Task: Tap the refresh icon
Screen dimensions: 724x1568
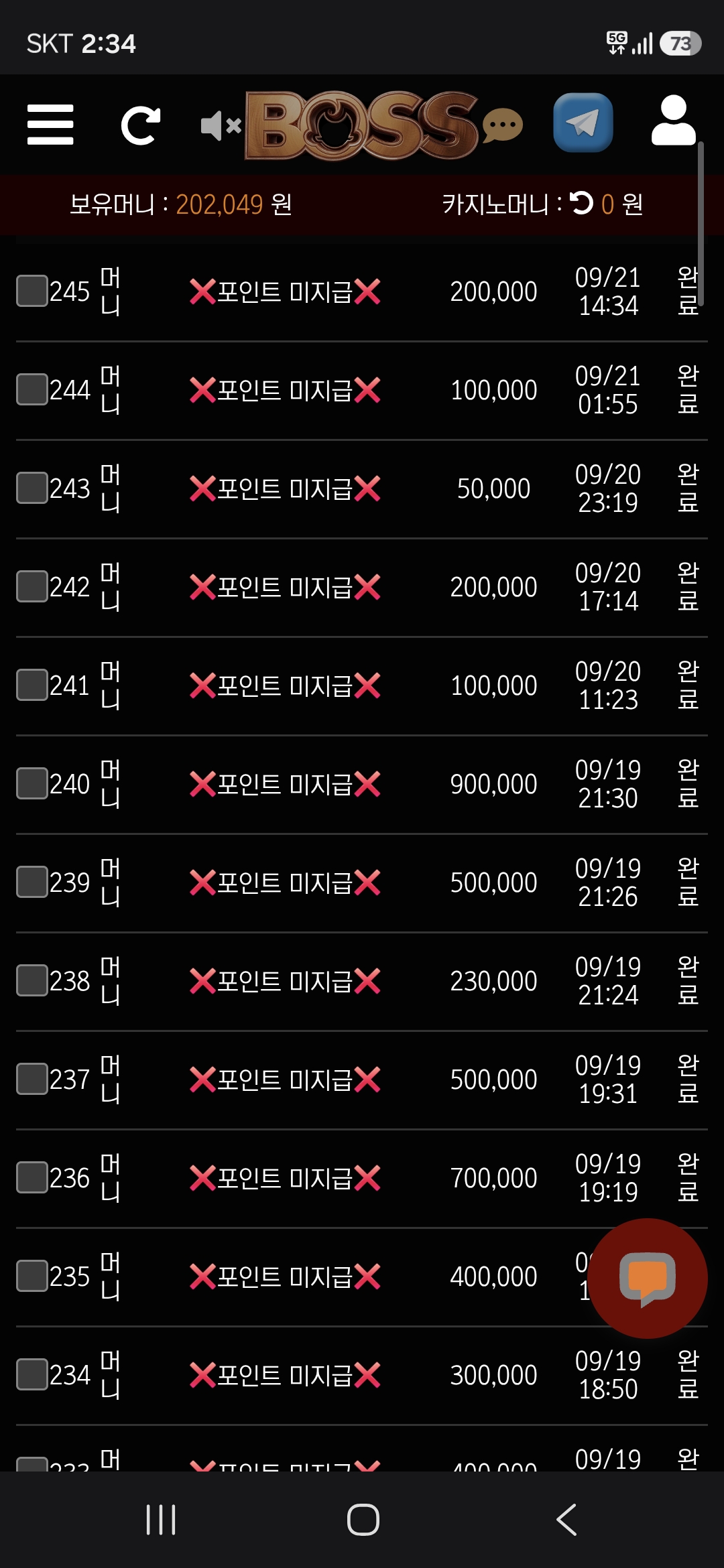Action: coord(141,125)
